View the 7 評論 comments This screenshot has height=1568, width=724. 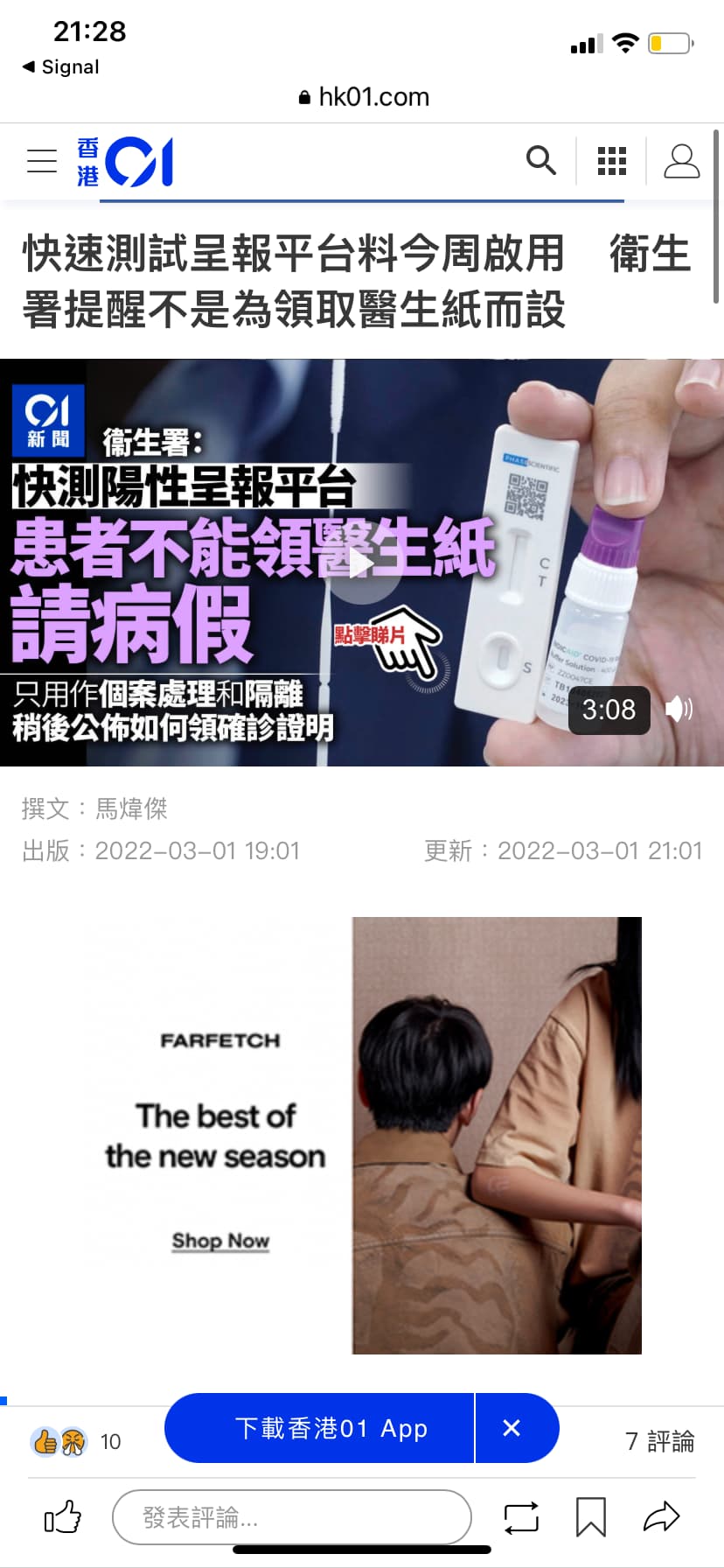[659, 1441]
